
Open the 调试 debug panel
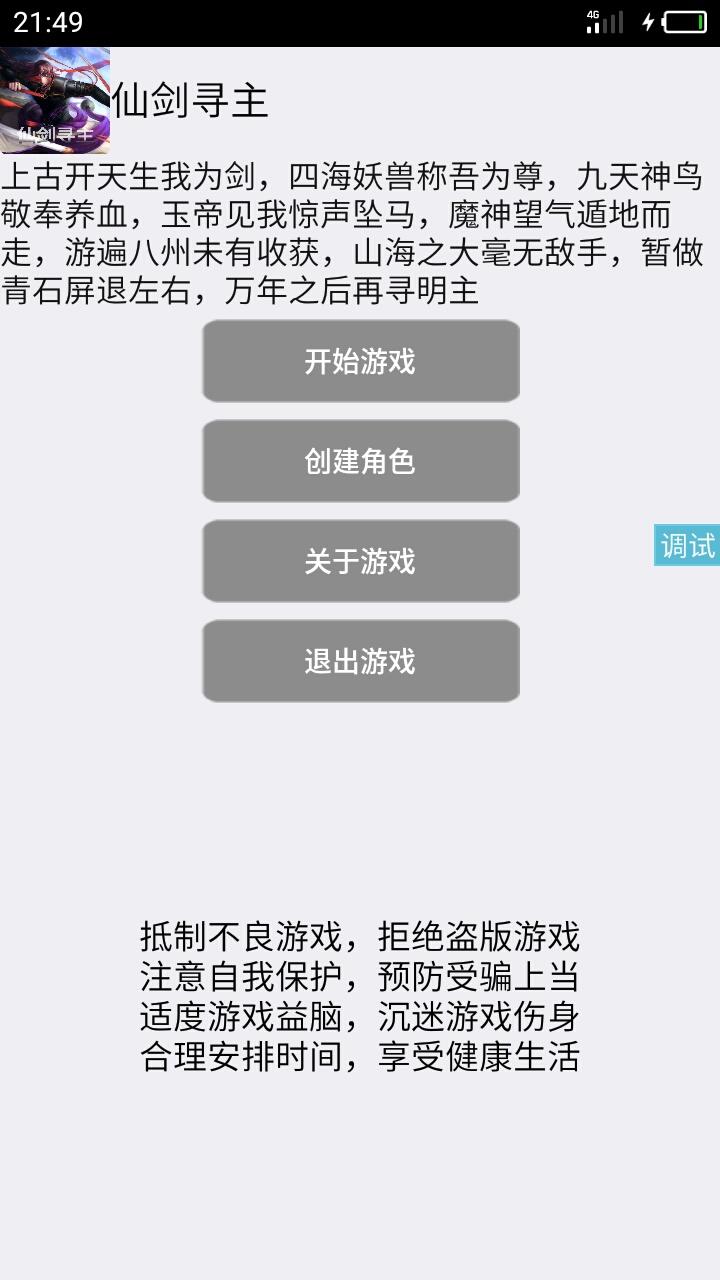[687, 545]
